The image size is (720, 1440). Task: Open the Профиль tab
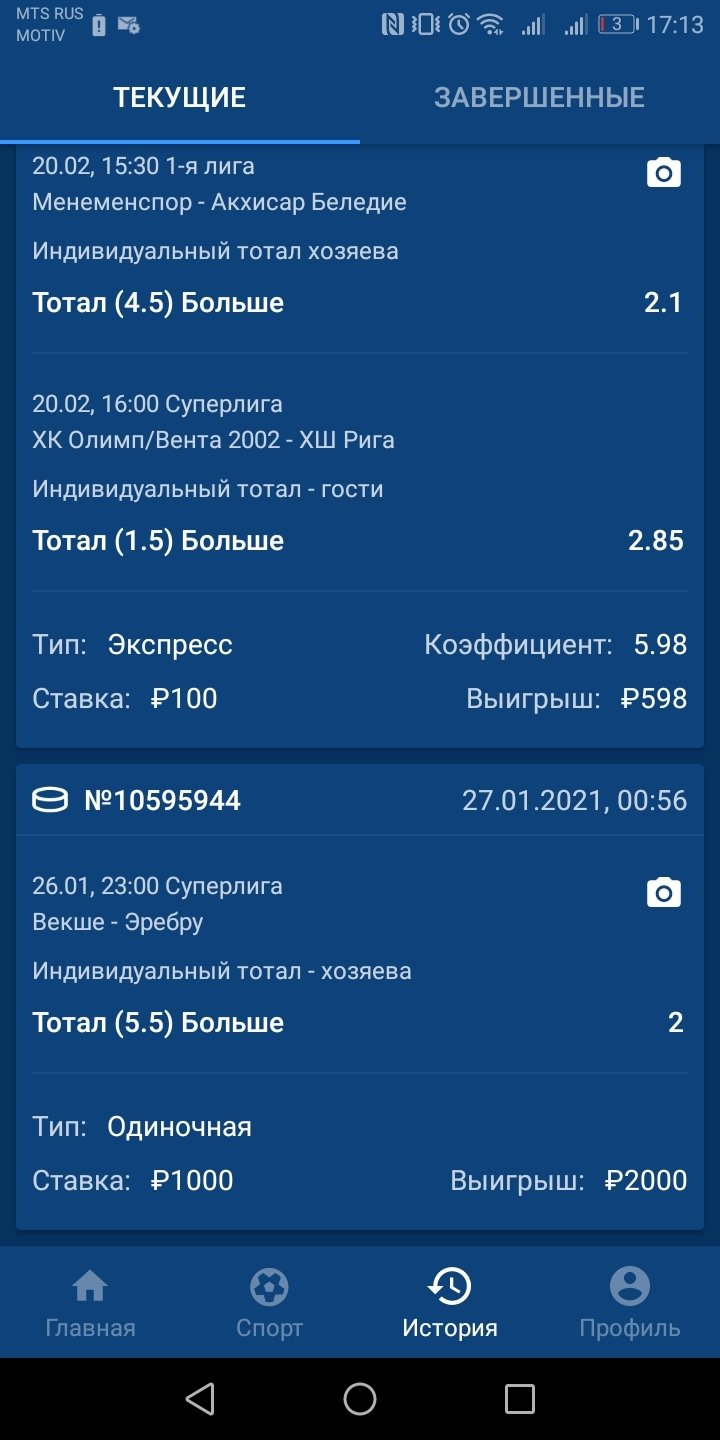coord(629,1303)
